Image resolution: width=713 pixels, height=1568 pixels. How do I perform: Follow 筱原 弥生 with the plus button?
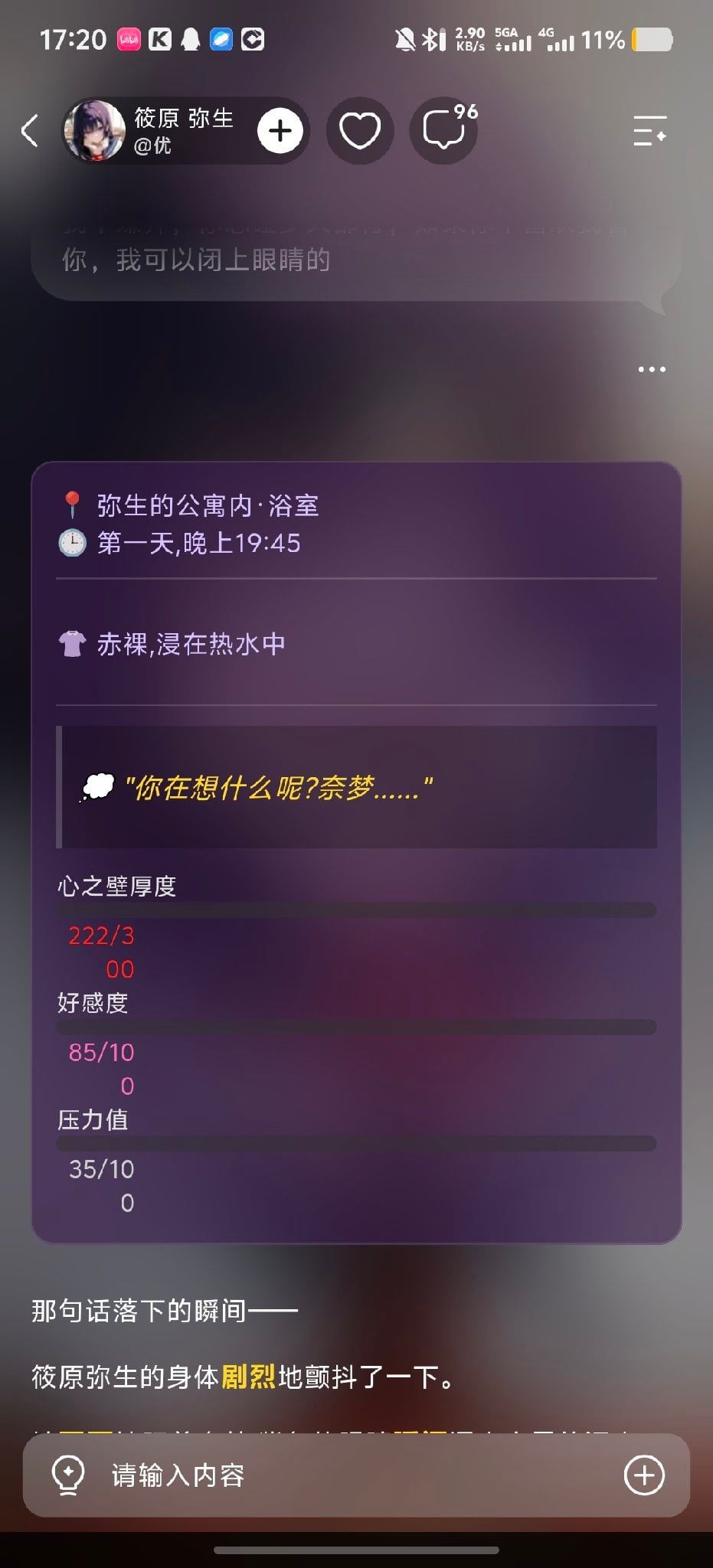pos(280,131)
